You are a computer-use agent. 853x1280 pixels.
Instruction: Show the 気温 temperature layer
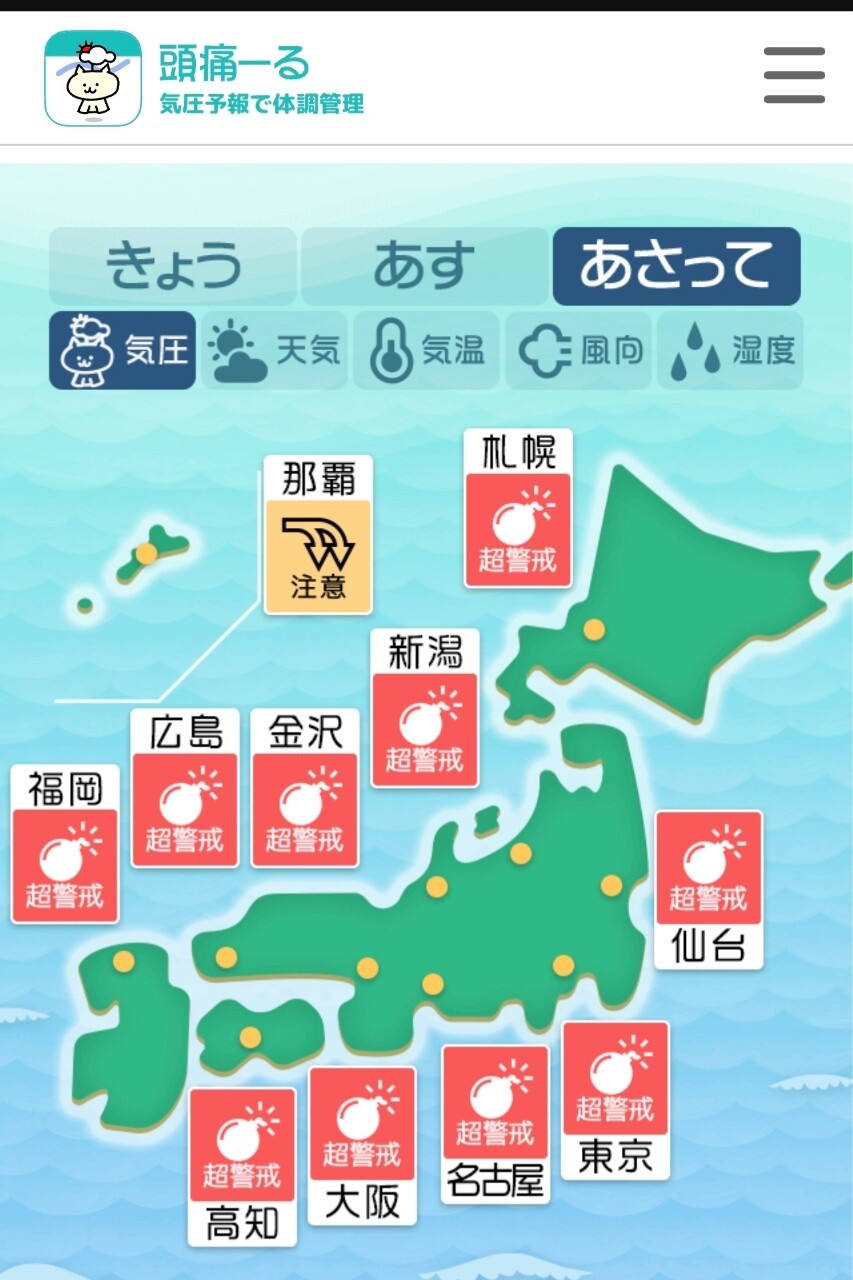point(426,351)
